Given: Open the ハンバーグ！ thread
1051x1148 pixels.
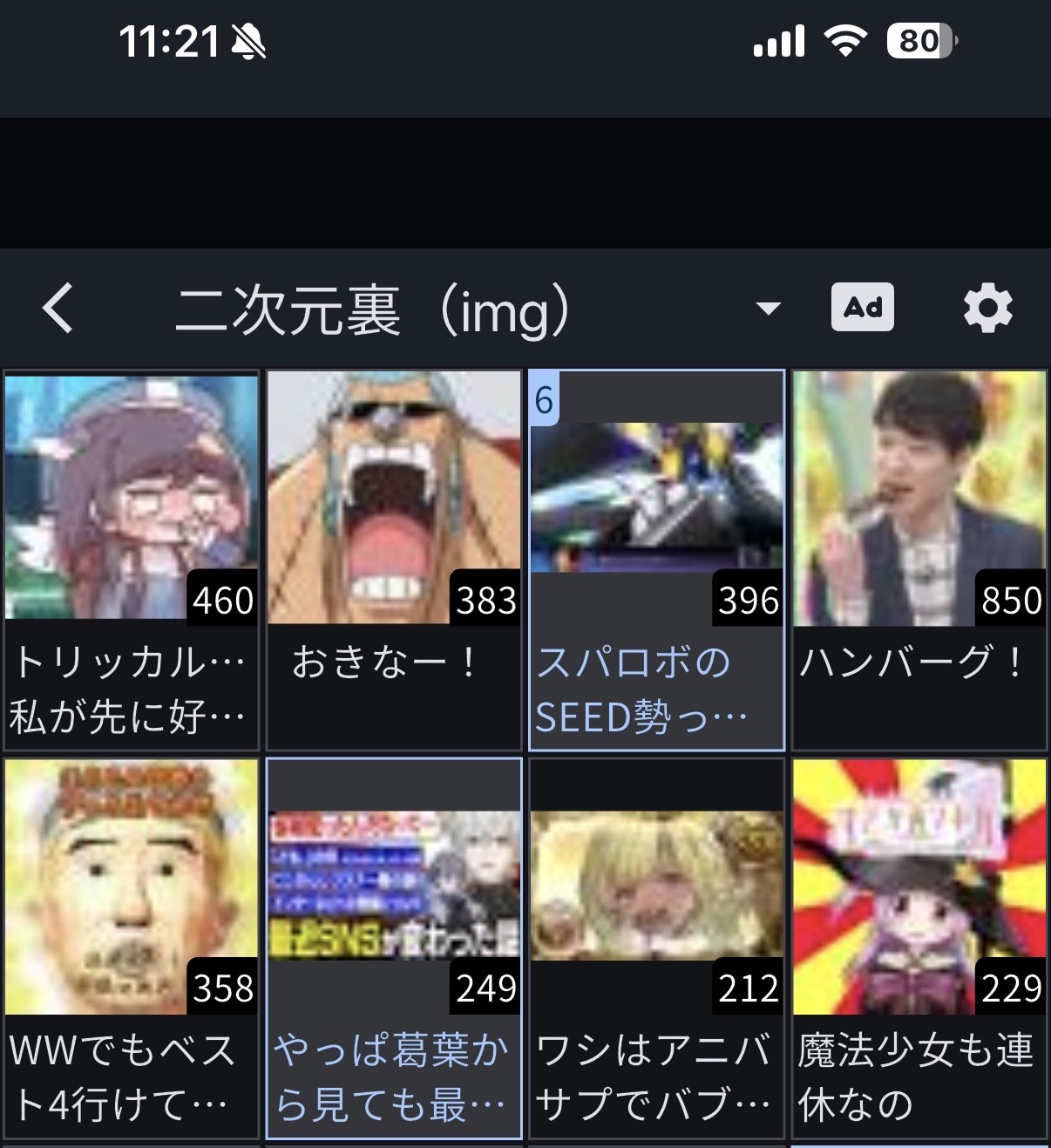Looking at the screenshot, I should tap(919, 560).
